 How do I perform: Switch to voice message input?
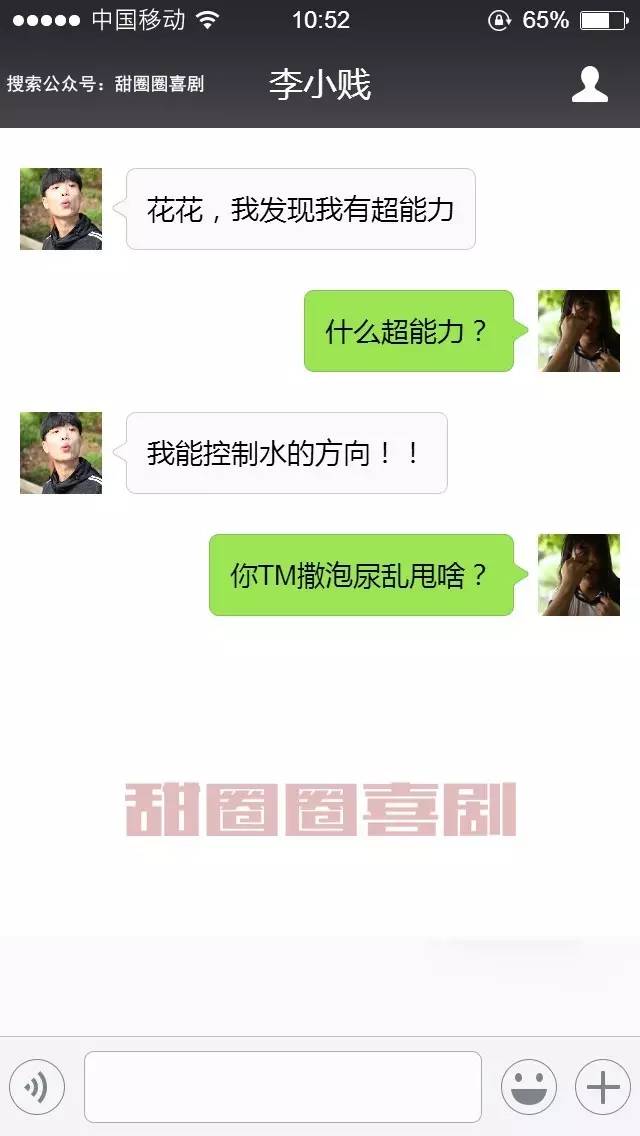point(37,1087)
